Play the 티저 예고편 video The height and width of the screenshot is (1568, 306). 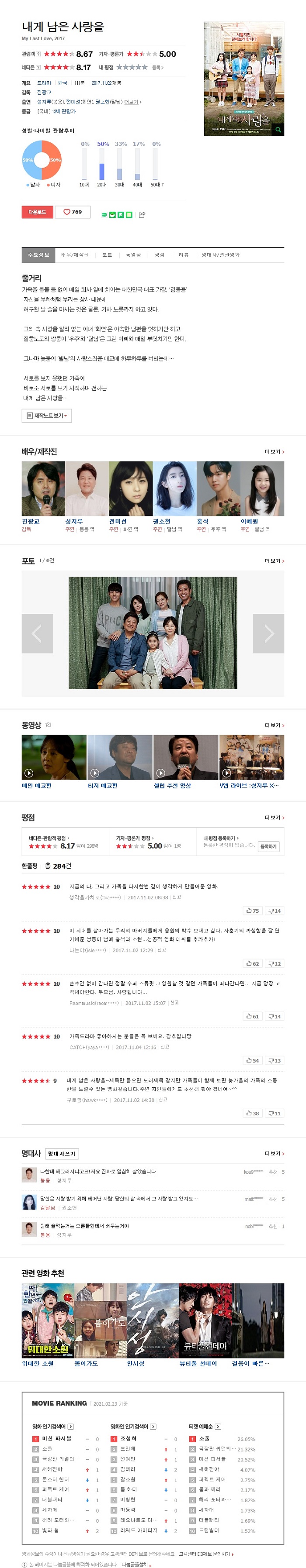coord(119,757)
